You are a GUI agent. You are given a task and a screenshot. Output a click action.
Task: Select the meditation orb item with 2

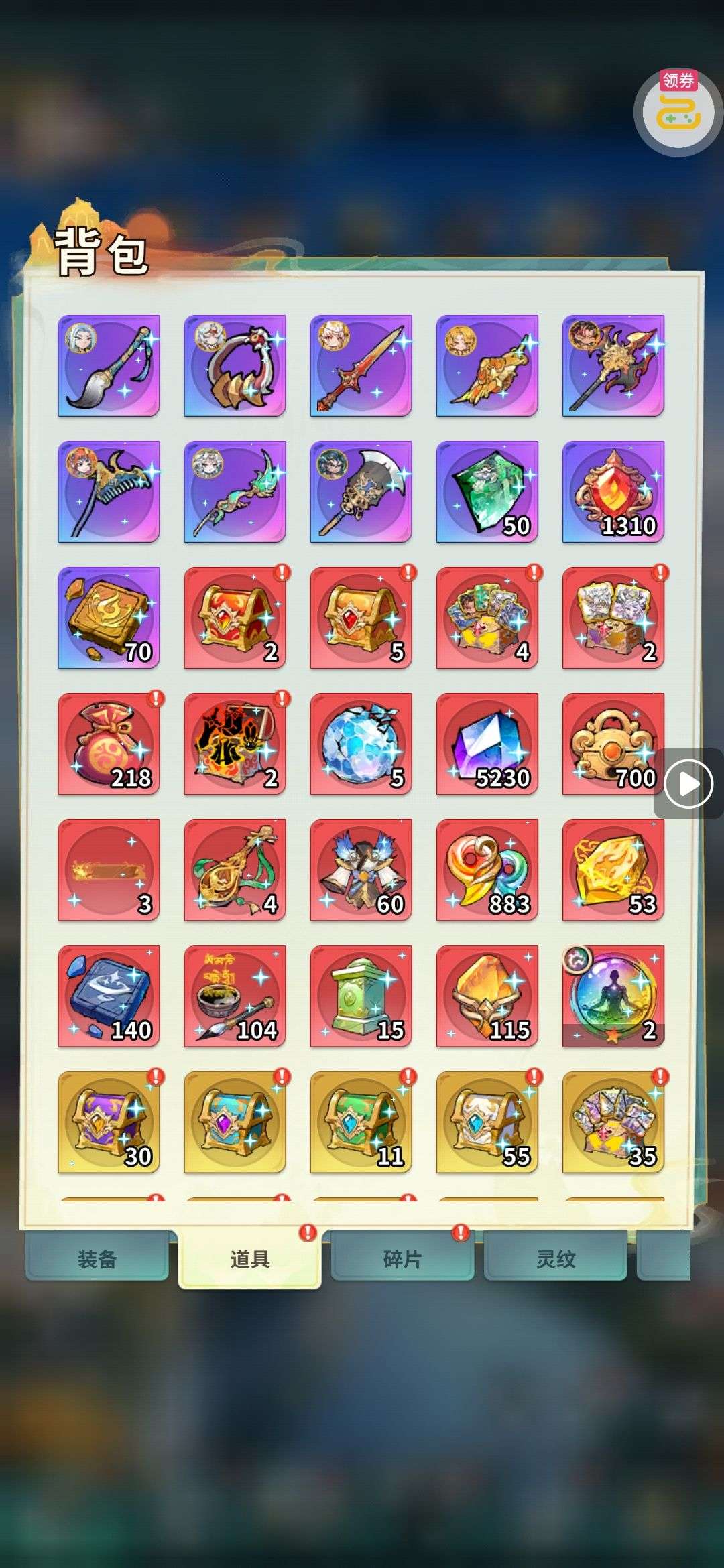tap(613, 996)
